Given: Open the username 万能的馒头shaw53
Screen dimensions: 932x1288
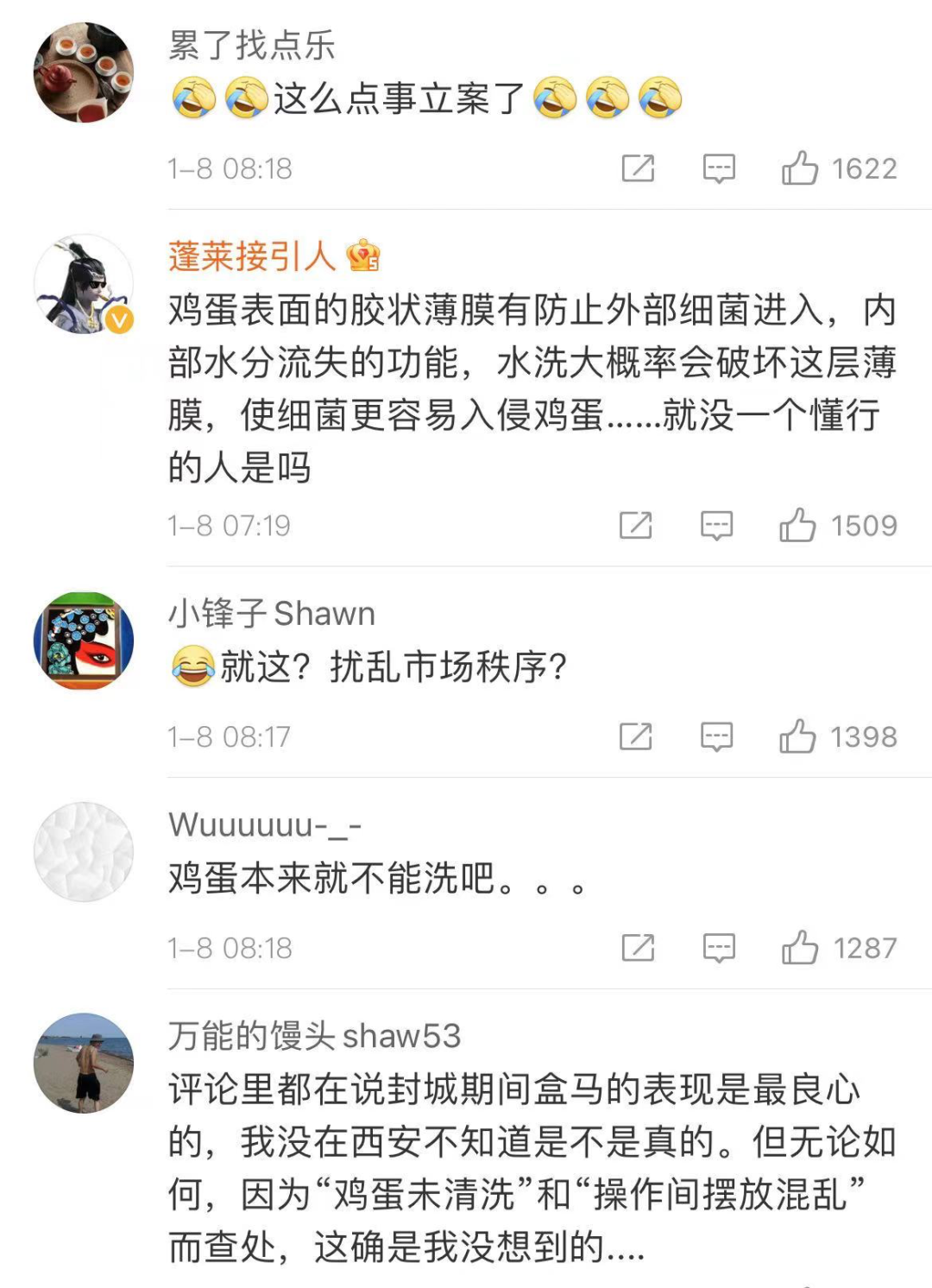Looking at the screenshot, I should [314, 1035].
